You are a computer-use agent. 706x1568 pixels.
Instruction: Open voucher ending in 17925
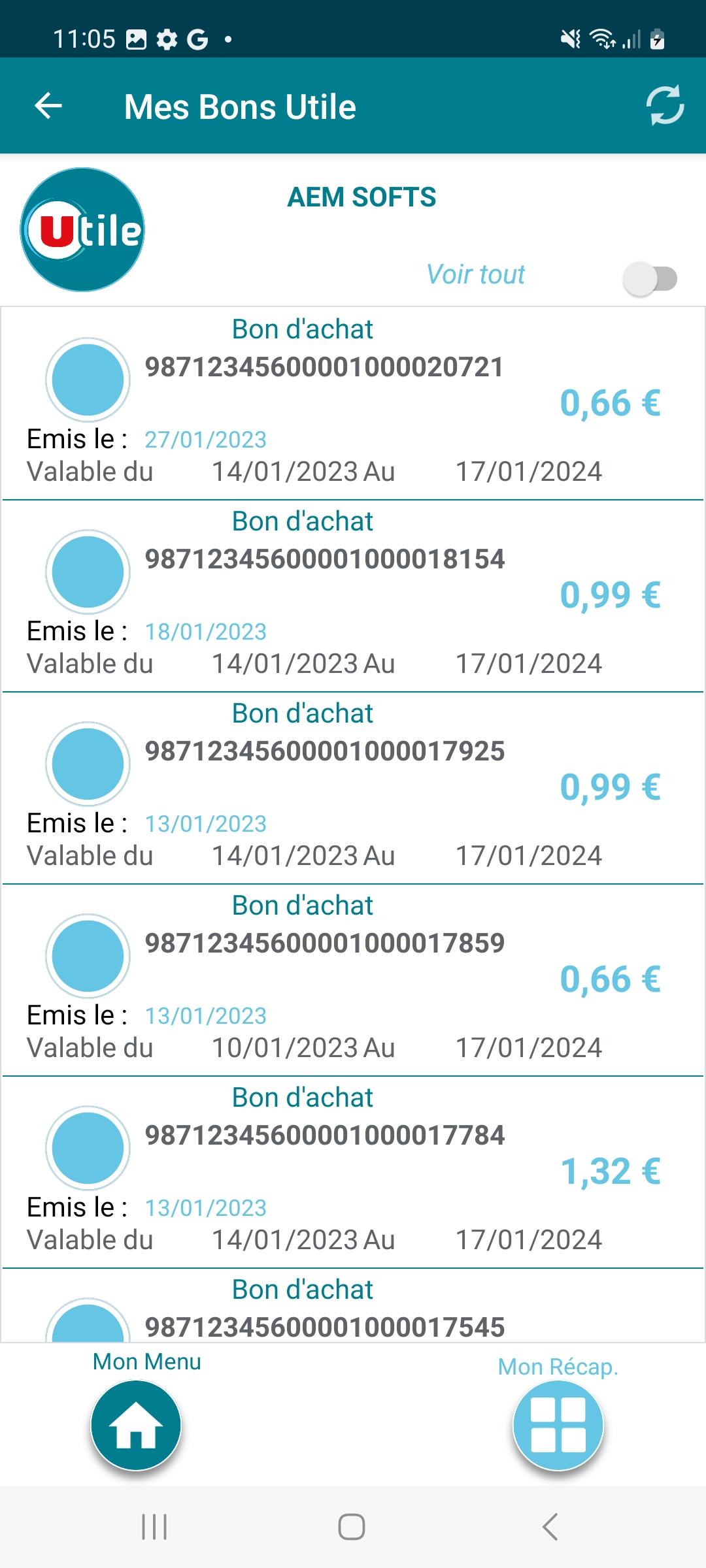click(x=353, y=788)
